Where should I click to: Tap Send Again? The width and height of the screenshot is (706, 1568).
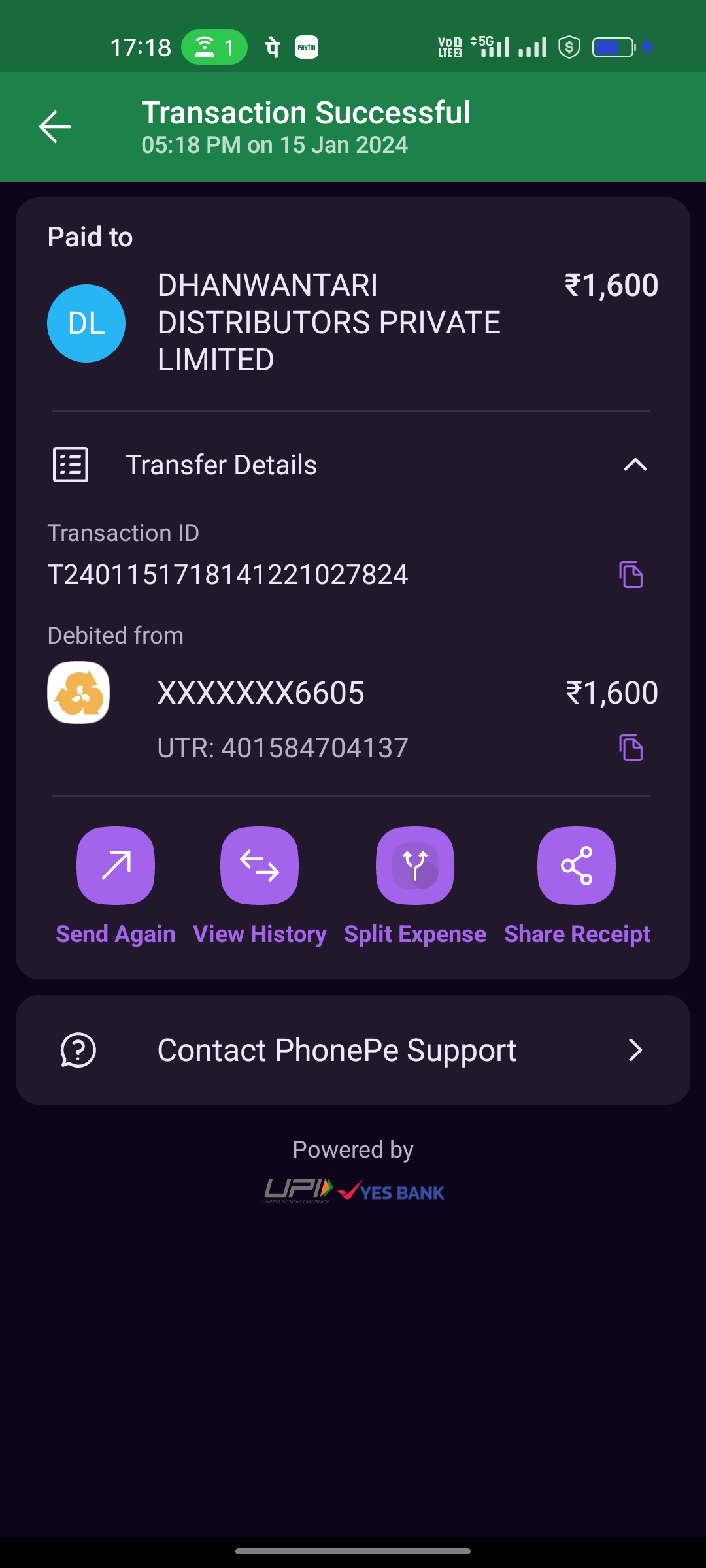point(116,887)
